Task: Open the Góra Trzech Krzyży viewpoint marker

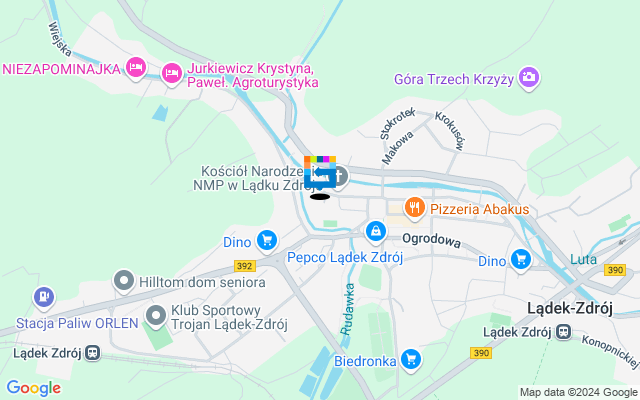Action: [x=529, y=77]
